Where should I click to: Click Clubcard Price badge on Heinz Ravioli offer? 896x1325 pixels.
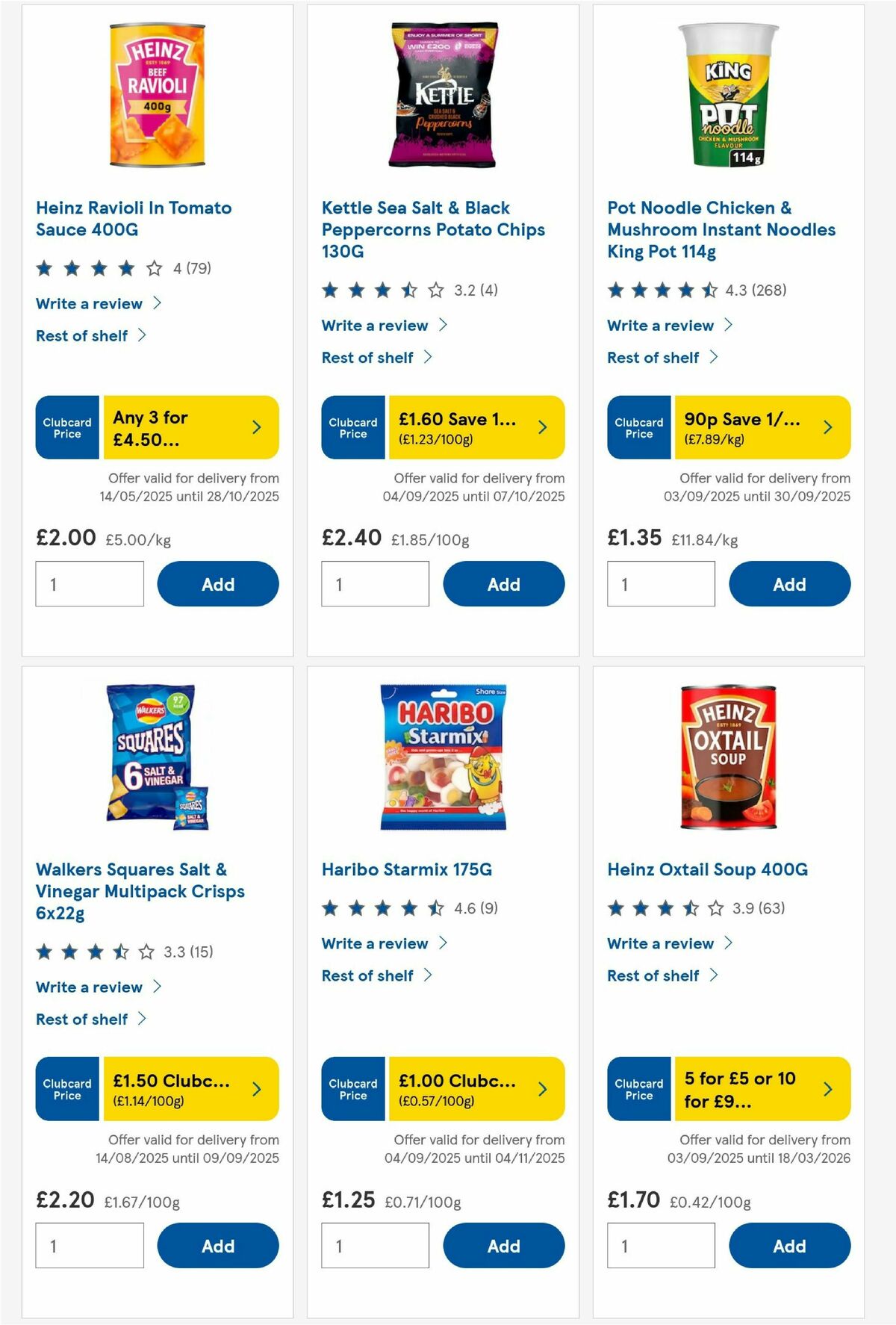point(66,426)
